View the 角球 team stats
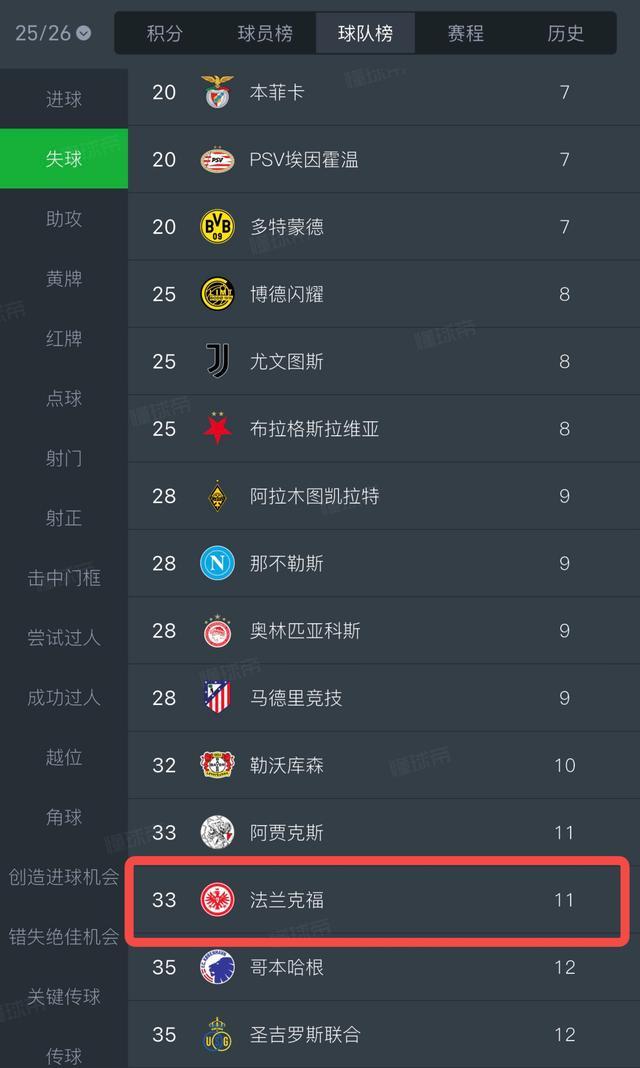 64,817
